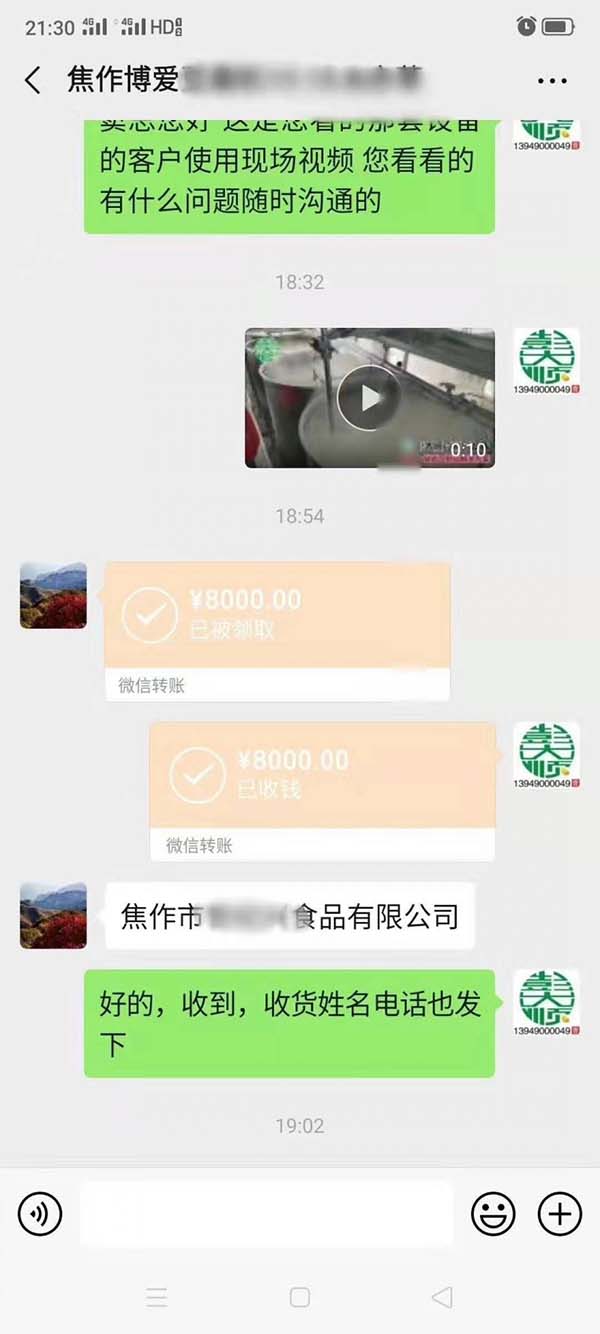Open the chat's three-dot menu
The height and width of the screenshot is (1334, 600).
click(552, 81)
